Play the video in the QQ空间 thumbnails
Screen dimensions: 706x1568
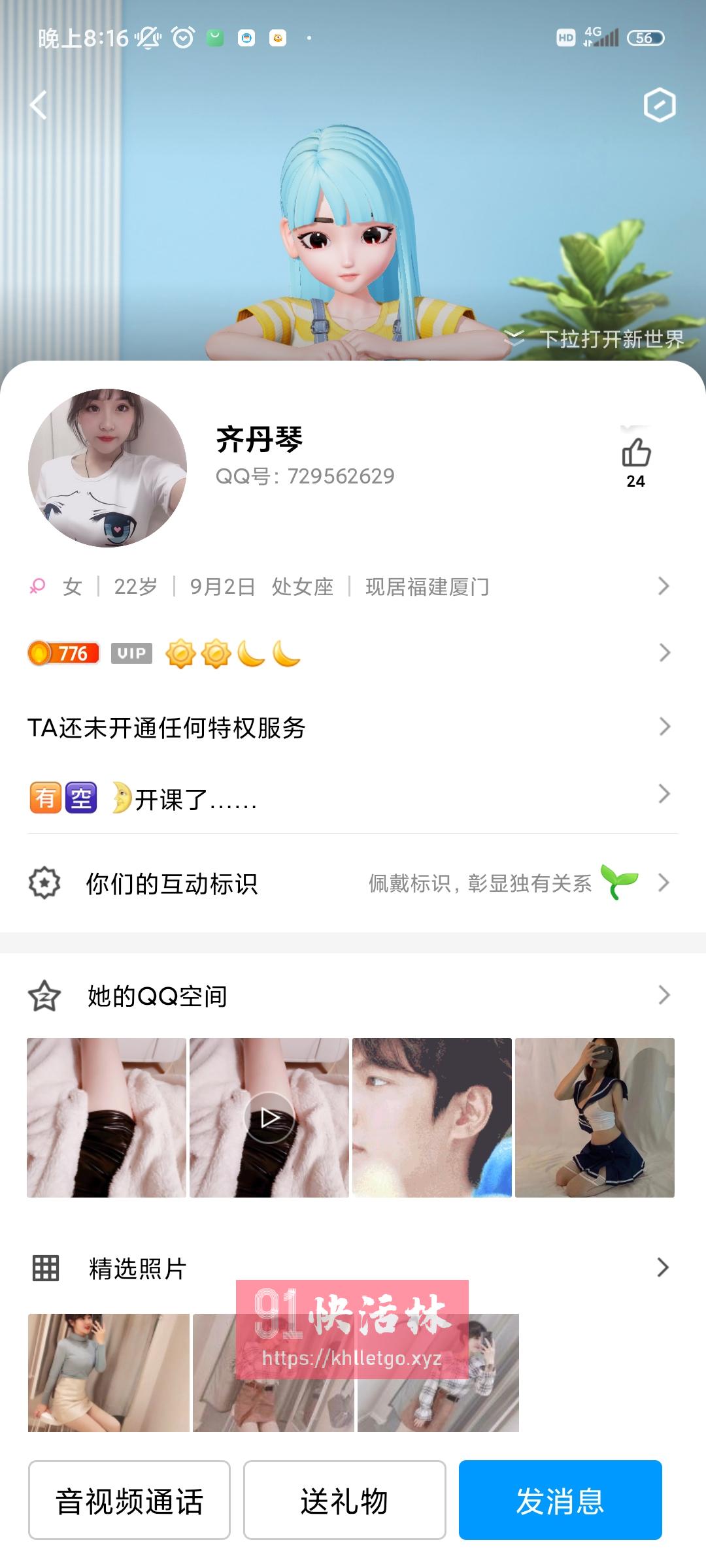(x=269, y=1119)
